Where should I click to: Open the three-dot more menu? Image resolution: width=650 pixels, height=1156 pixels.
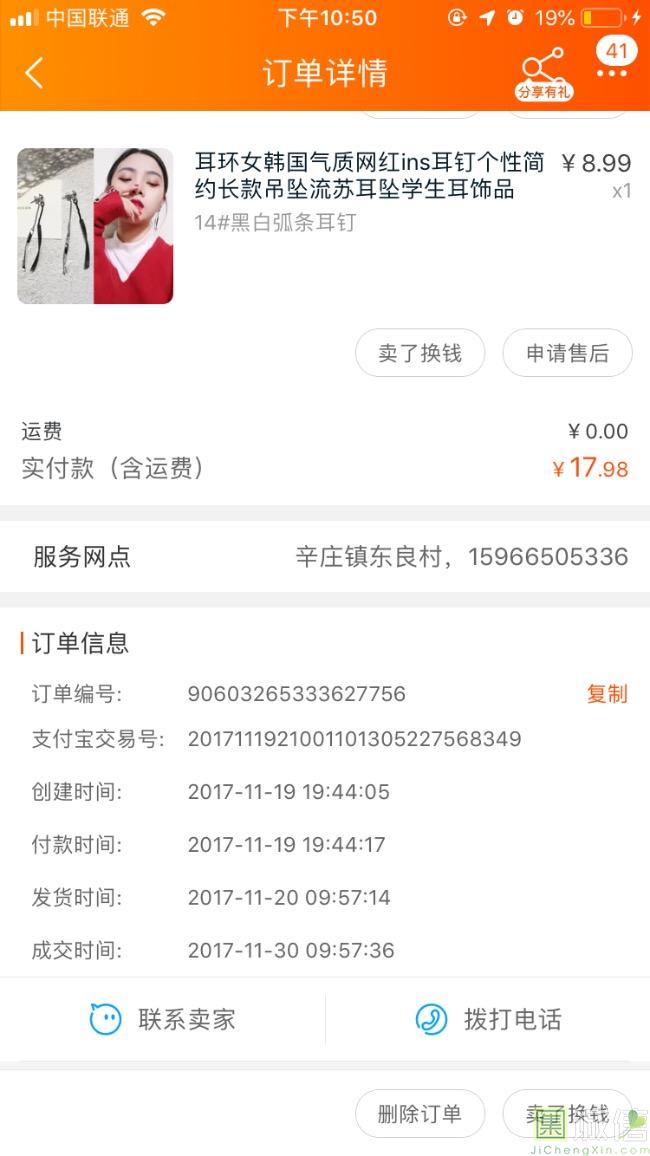click(x=612, y=73)
